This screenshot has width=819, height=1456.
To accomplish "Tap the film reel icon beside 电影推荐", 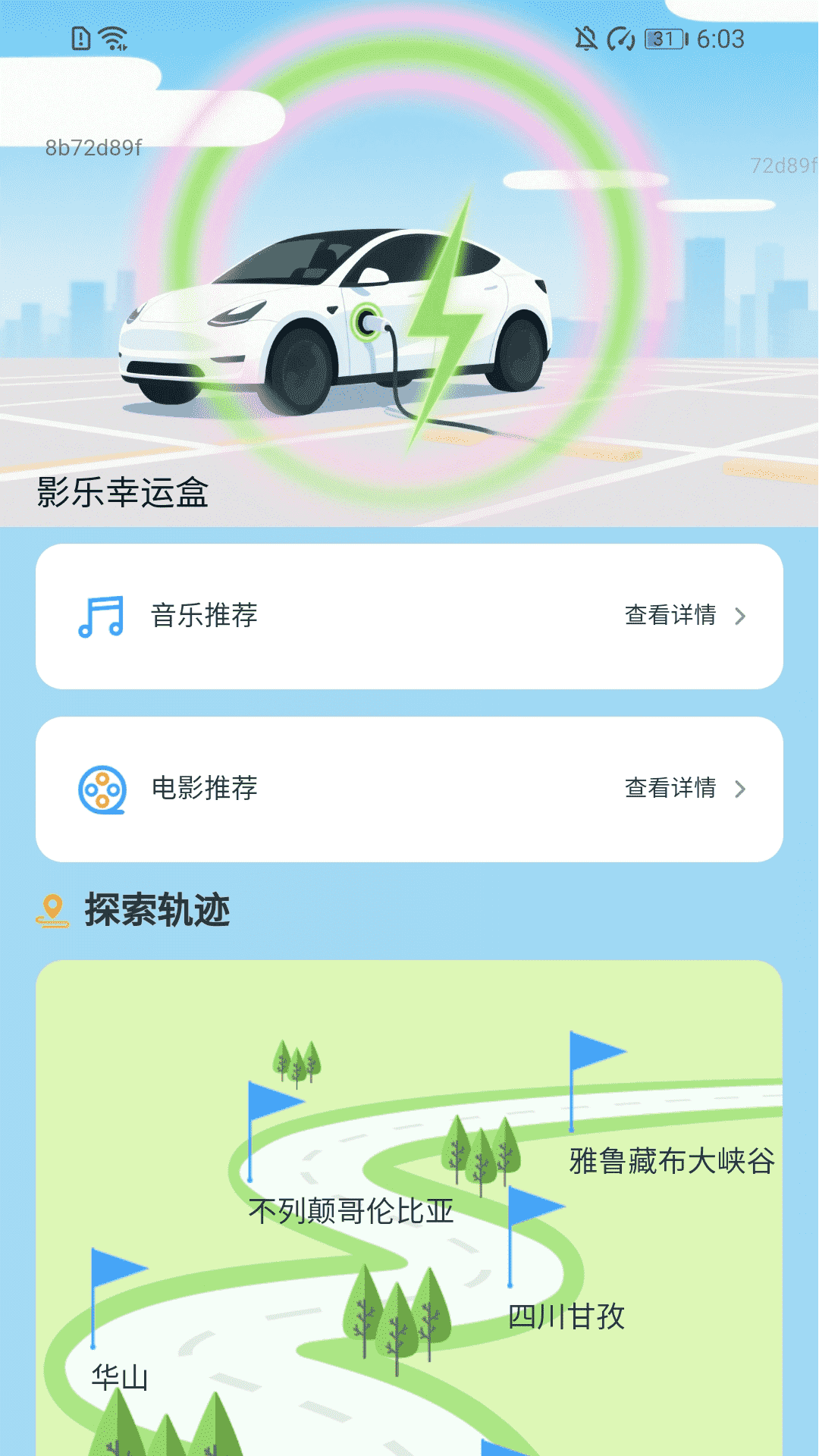I will [101, 789].
